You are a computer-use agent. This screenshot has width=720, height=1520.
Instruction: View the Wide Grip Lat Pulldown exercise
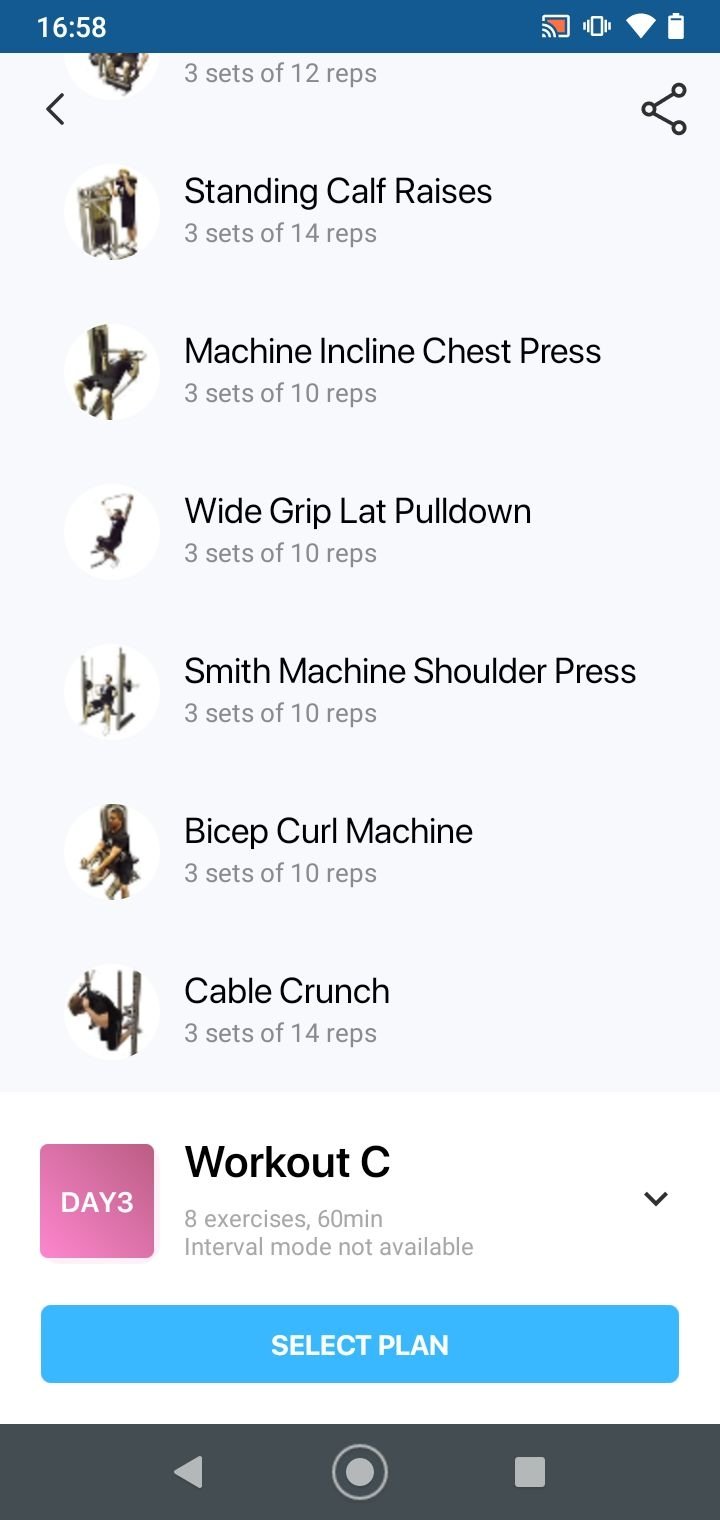tap(360, 531)
